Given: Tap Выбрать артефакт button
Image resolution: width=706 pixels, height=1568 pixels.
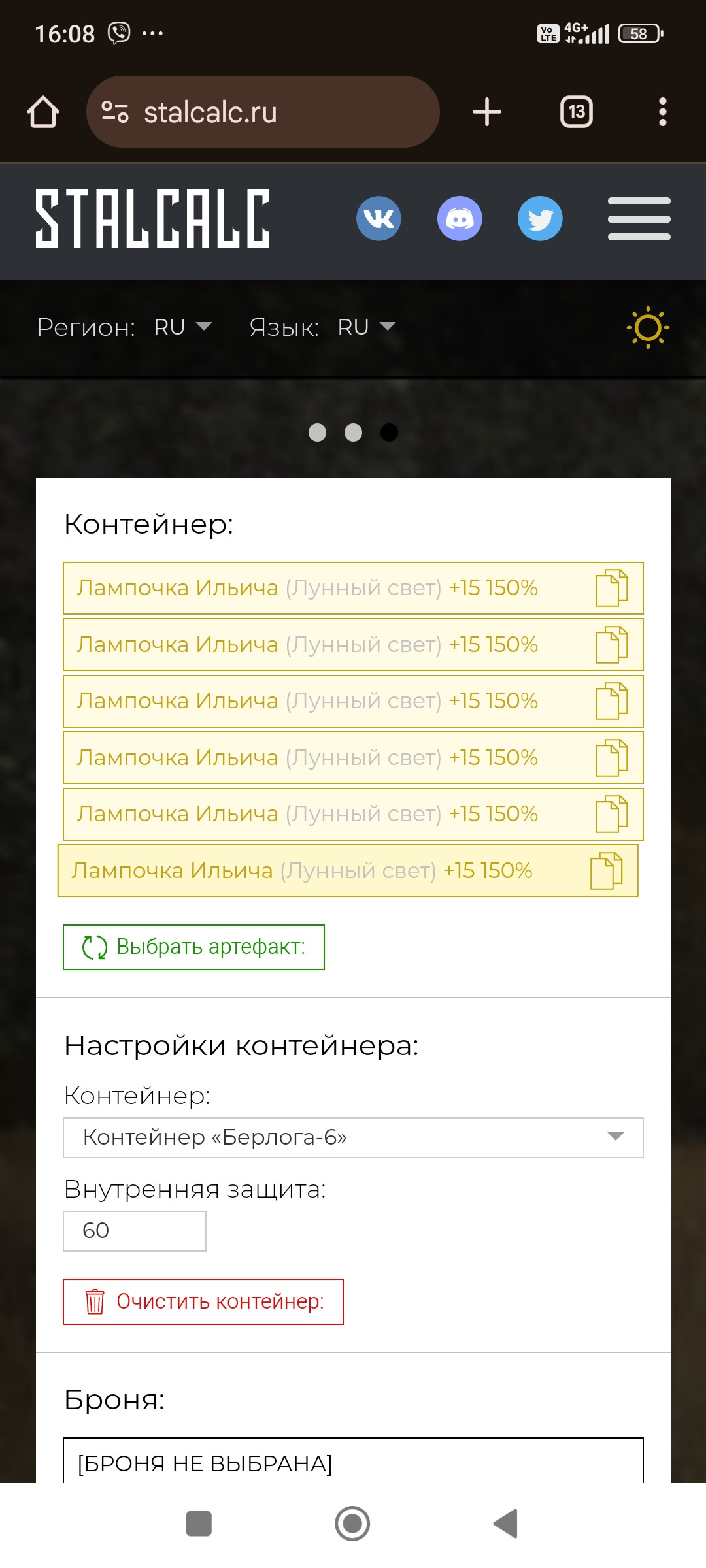Looking at the screenshot, I should click(193, 947).
